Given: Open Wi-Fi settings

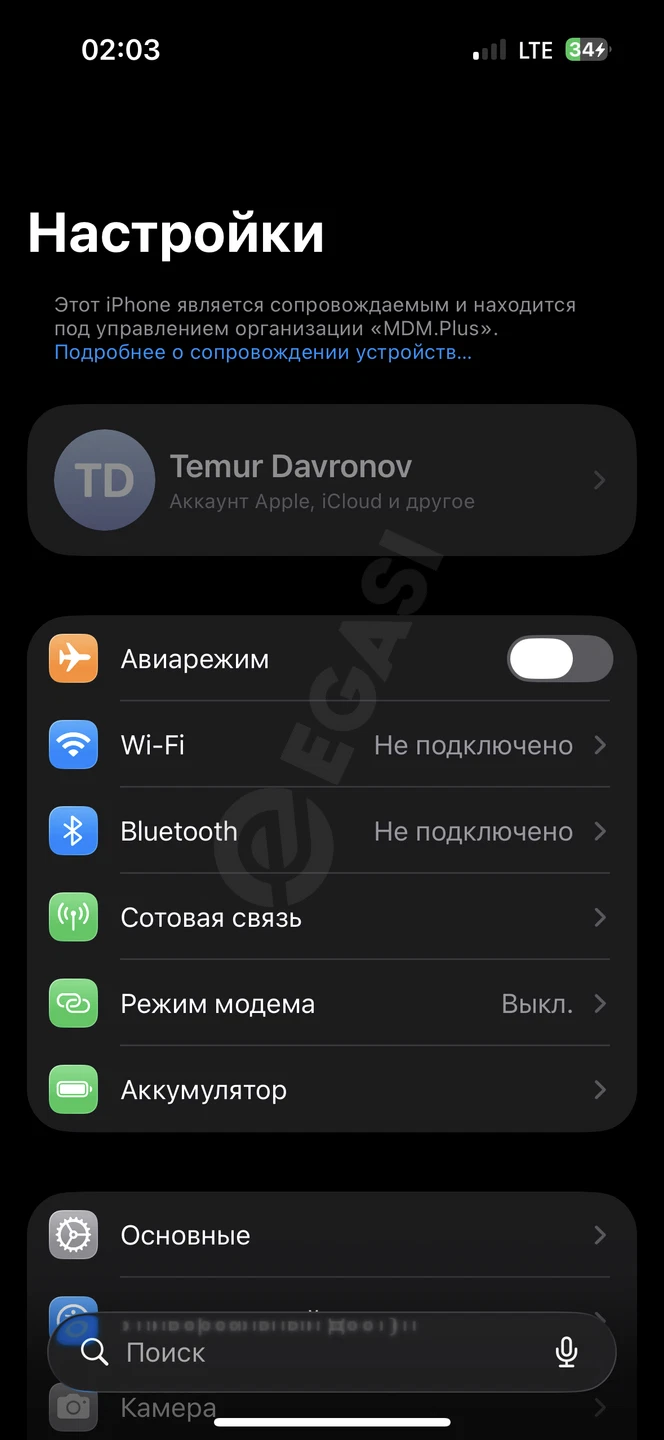Looking at the screenshot, I should pos(332,745).
